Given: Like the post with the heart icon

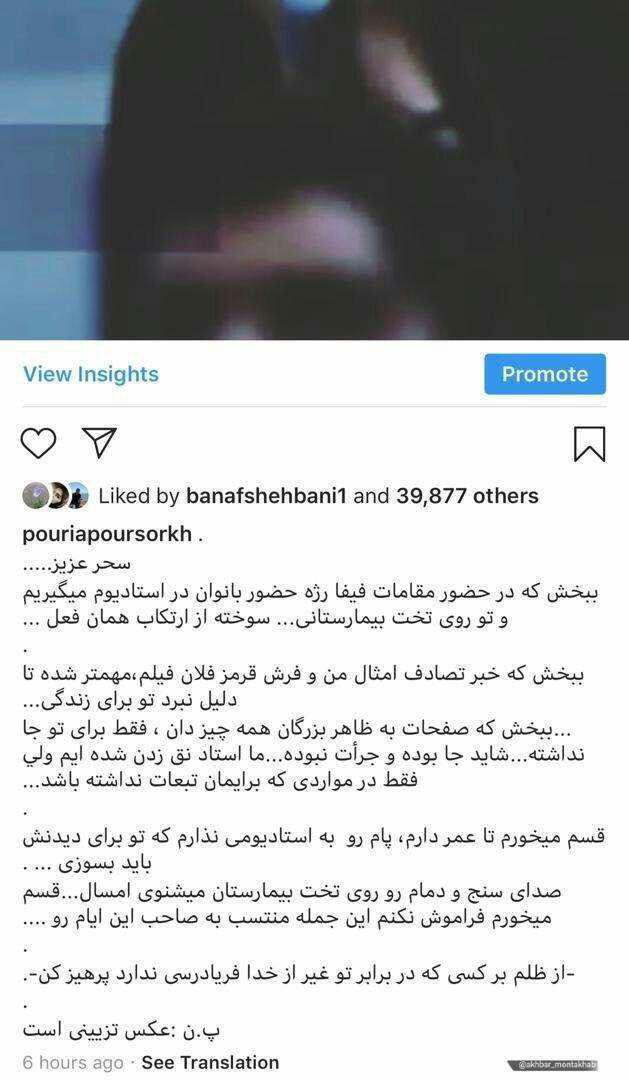Looking at the screenshot, I should (38, 442).
